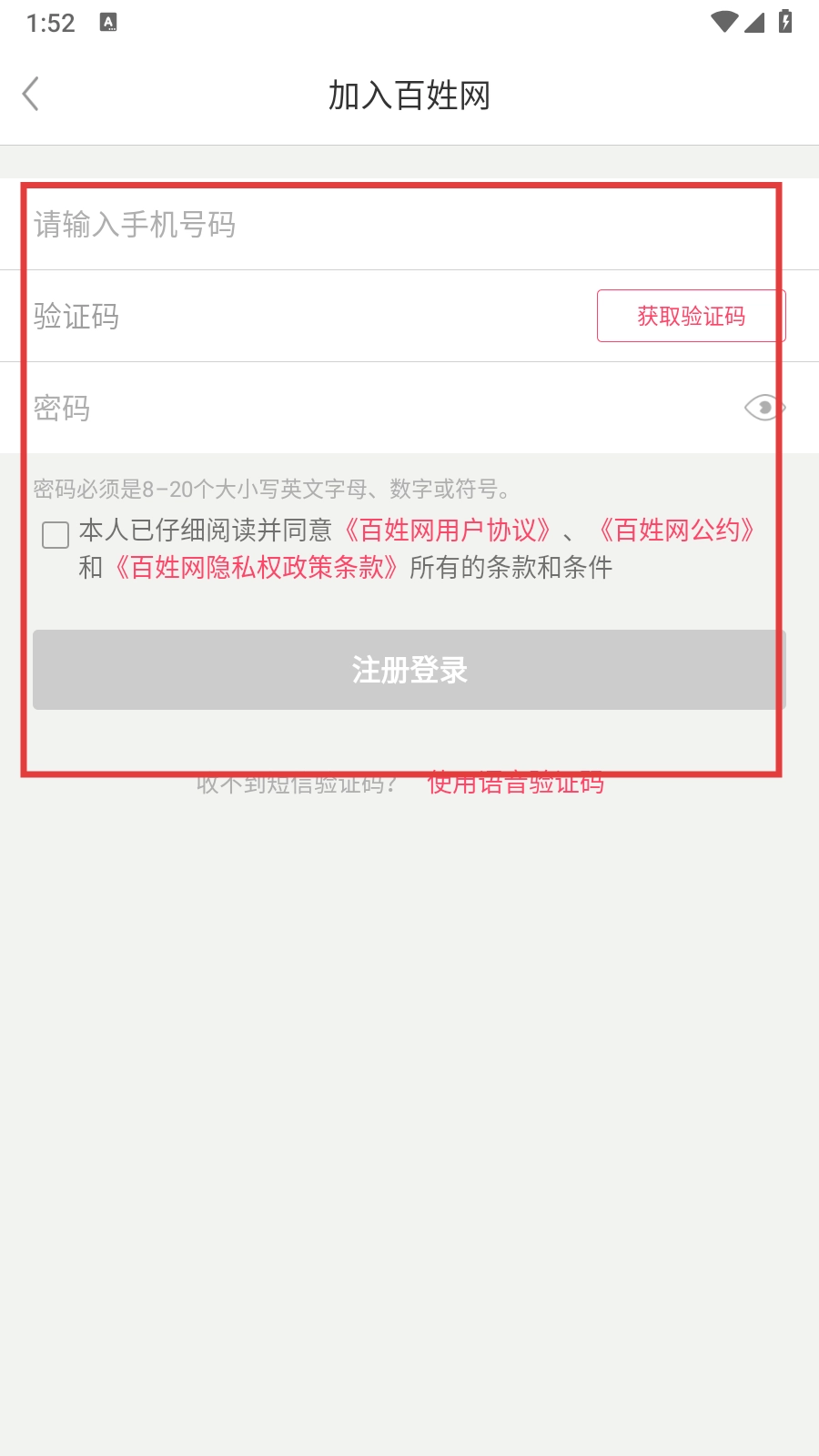Check the agreement checkbox
The height and width of the screenshot is (1456, 819).
pos(56,535)
